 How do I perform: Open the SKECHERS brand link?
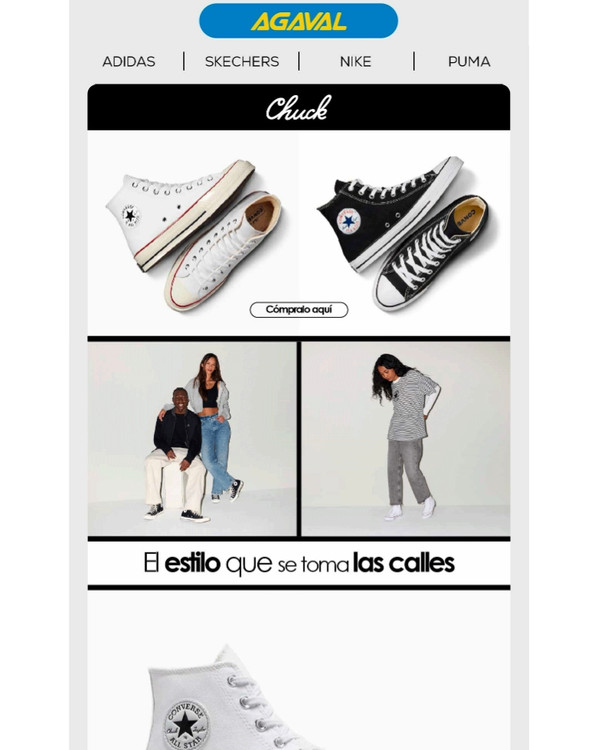[x=242, y=61]
